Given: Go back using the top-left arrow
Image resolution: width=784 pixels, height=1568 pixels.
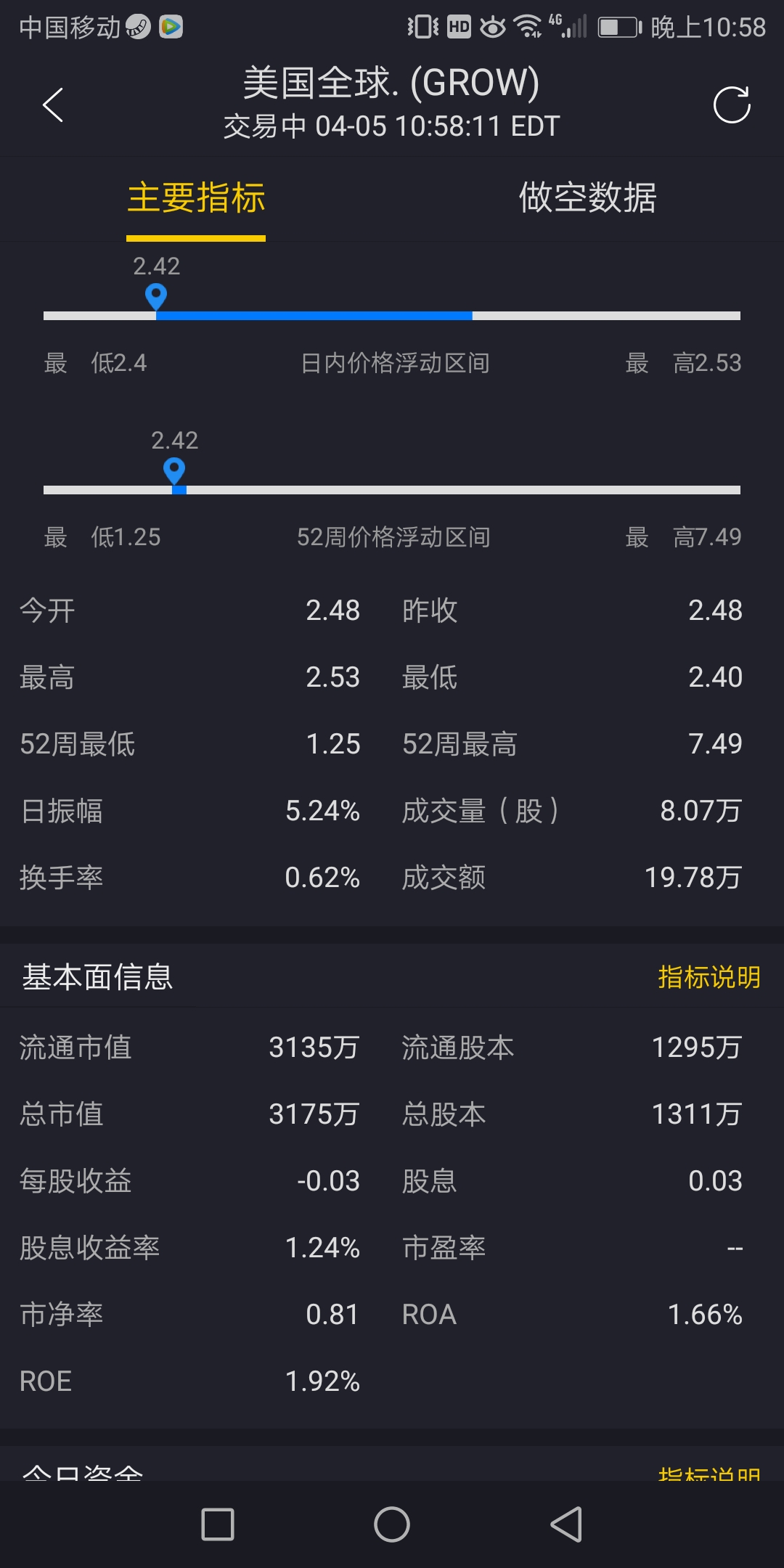Looking at the screenshot, I should (x=53, y=105).
